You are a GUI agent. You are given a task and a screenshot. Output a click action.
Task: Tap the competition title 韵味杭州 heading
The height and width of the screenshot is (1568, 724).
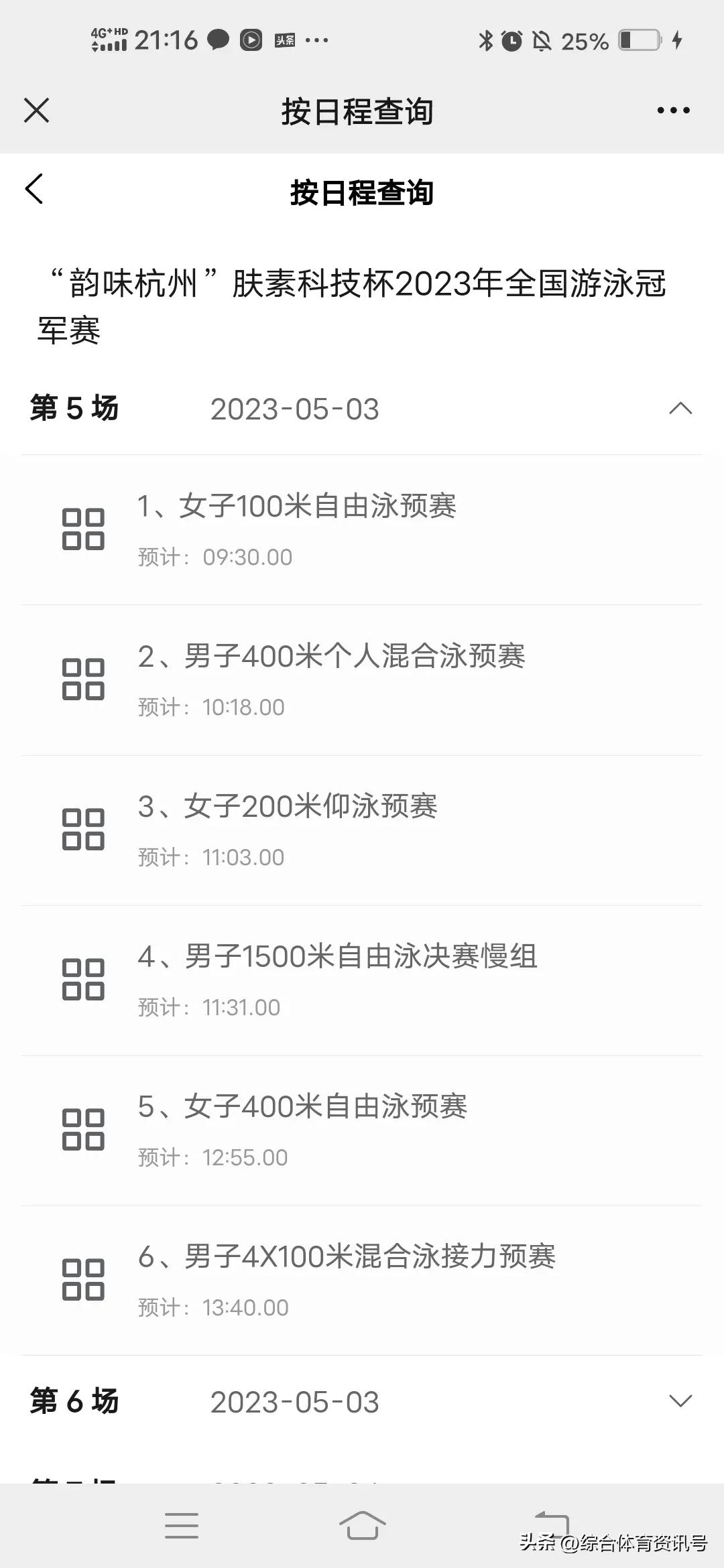(362, 298)
